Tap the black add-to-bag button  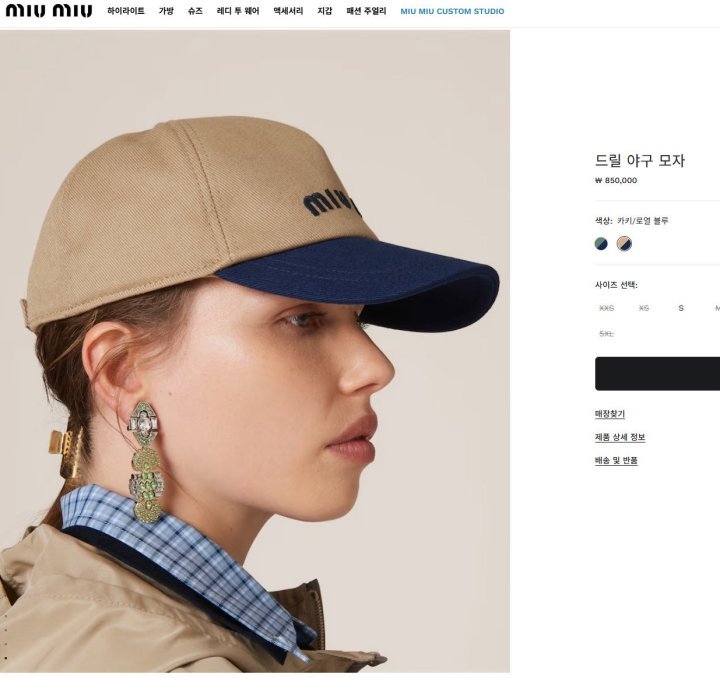tap(657, 373)
